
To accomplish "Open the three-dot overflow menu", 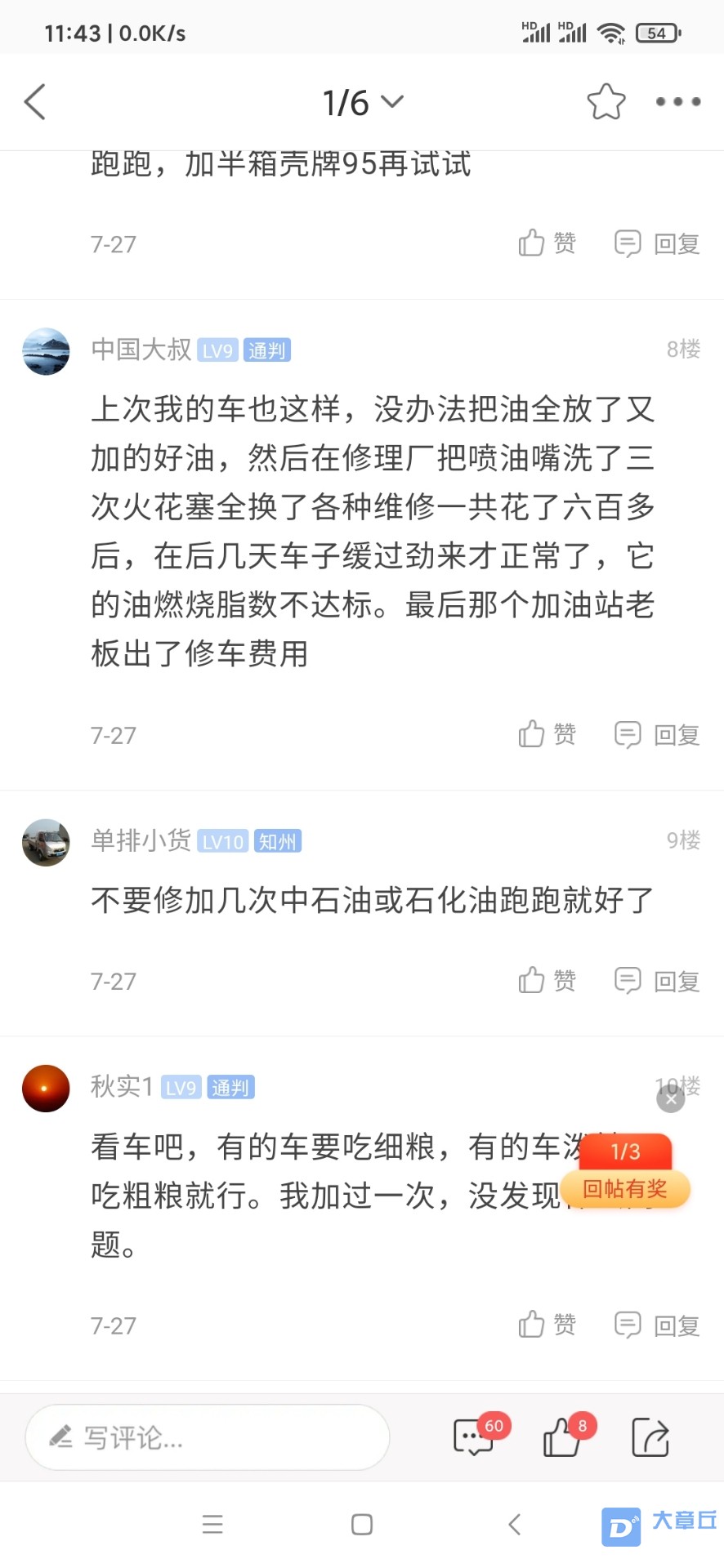I will click(x=677, y=102).
